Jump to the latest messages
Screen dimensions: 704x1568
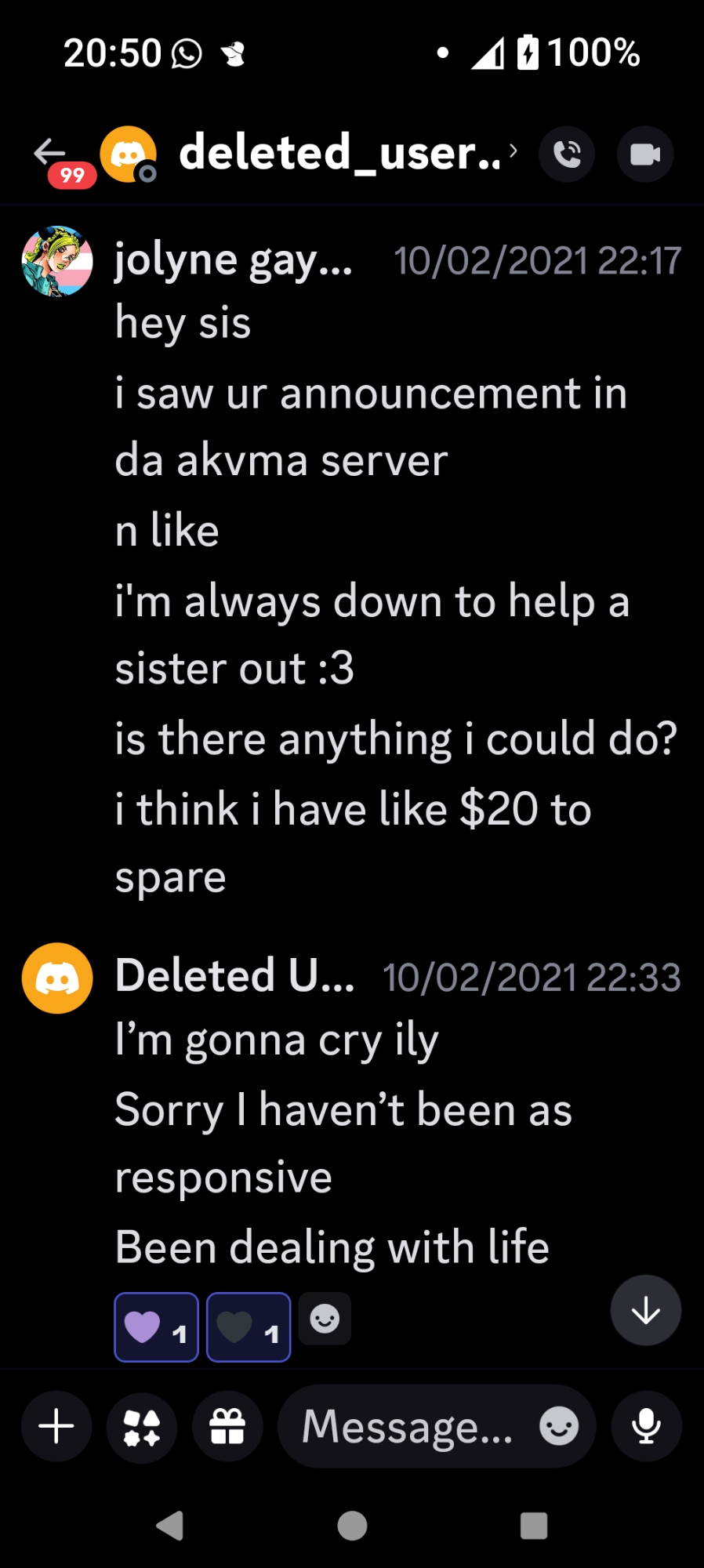pyautogui.click(x=645, y=1310)
